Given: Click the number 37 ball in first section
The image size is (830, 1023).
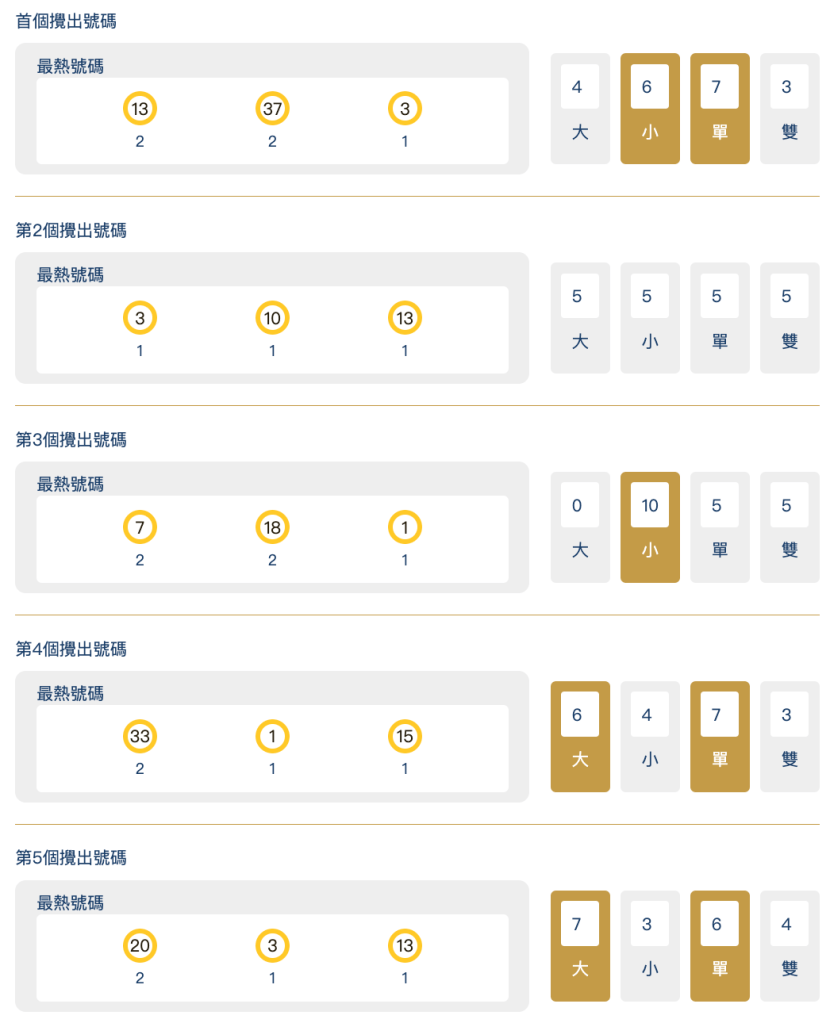Looking at the screenshot, I should pos(272,108).
